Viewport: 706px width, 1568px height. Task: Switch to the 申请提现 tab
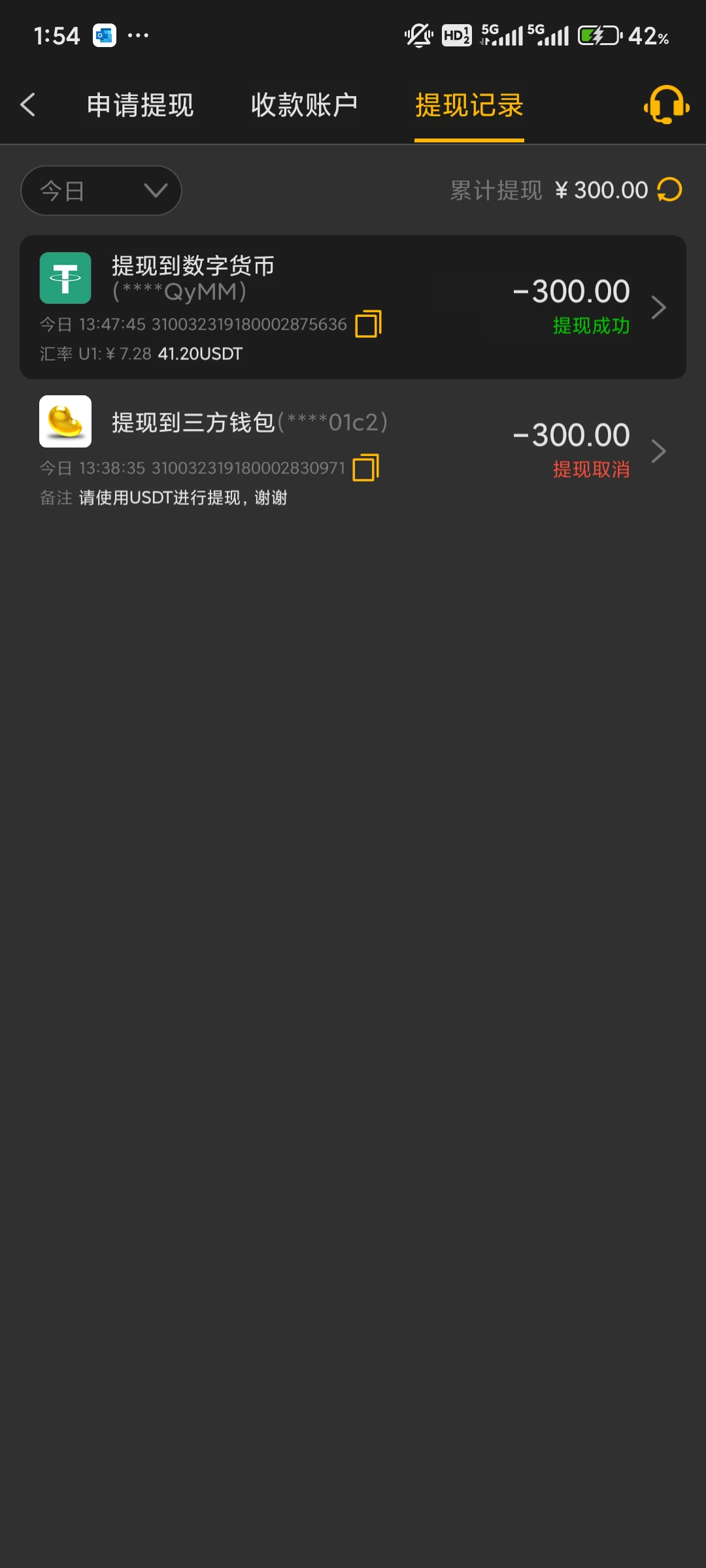140,105
